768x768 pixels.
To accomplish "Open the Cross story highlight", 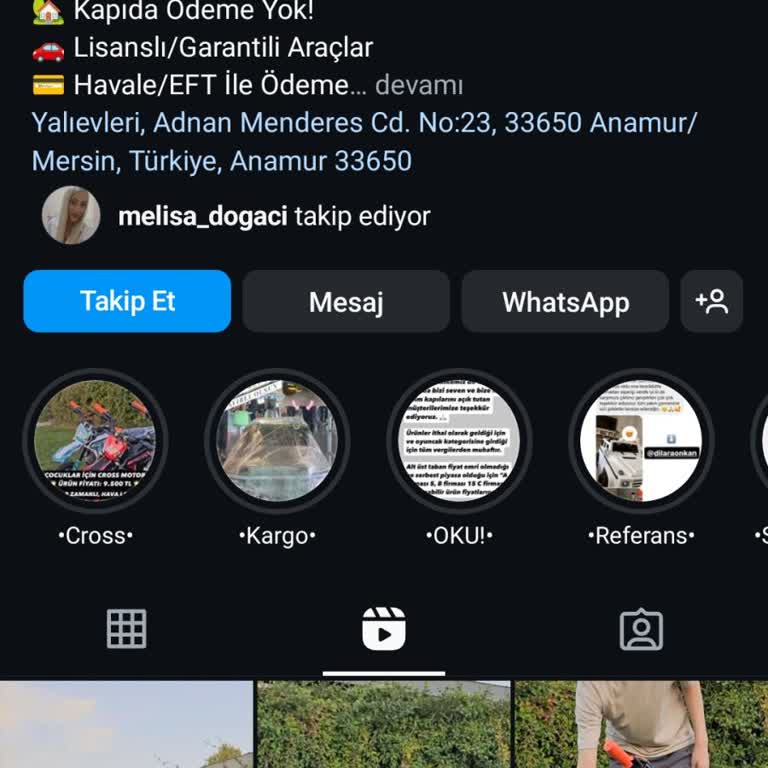I will (95, 441).
